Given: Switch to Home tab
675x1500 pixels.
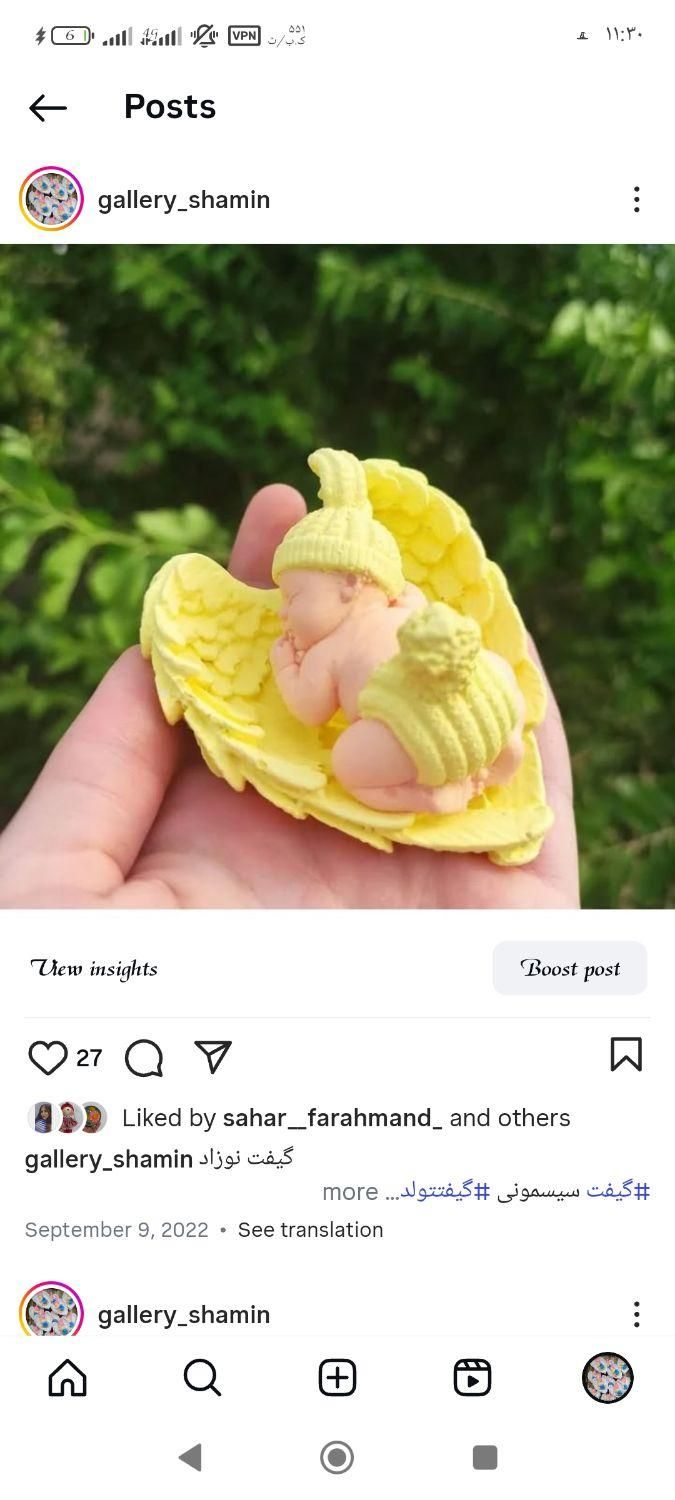Looking at the screenshot, I should 68,1378.
